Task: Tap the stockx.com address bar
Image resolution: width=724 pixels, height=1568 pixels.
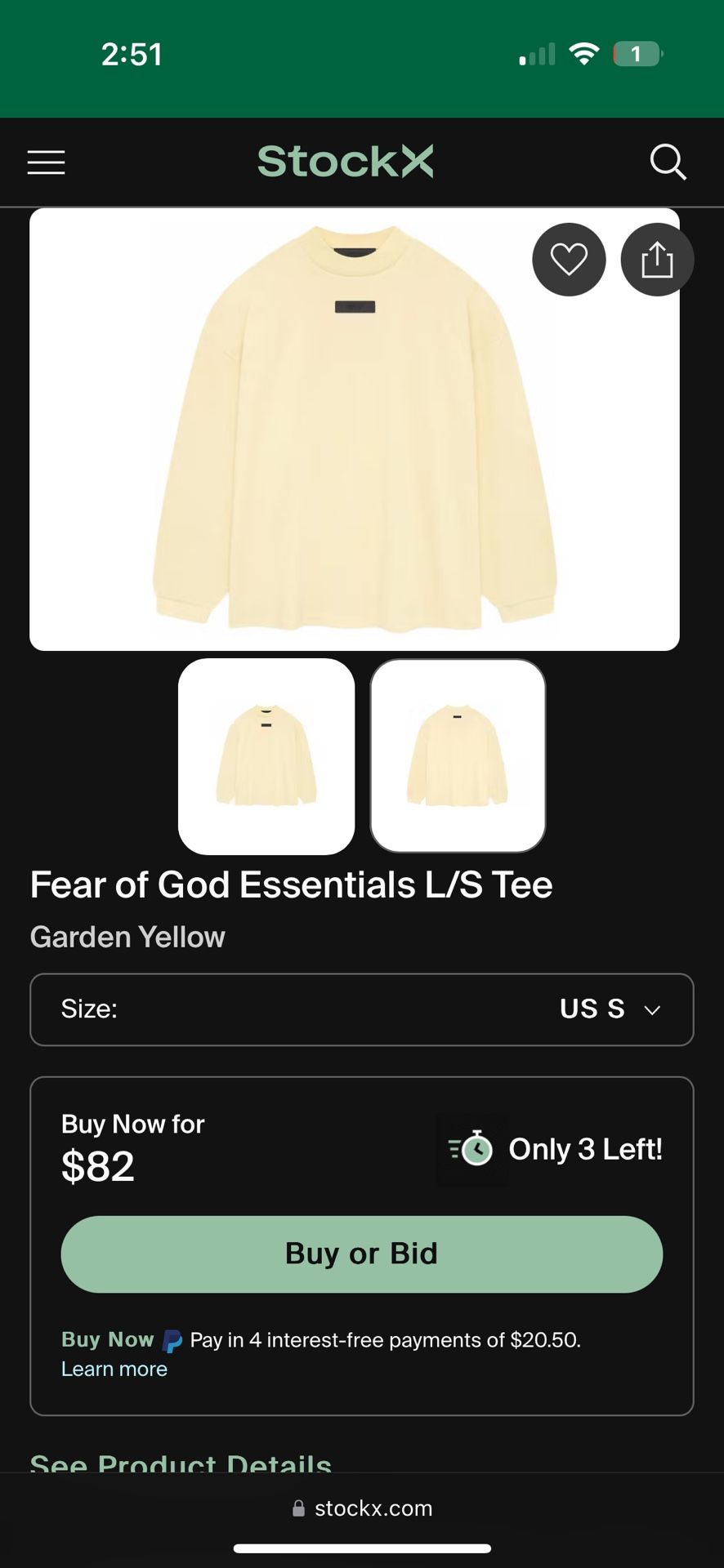Action: click(x=362, y=1508)
